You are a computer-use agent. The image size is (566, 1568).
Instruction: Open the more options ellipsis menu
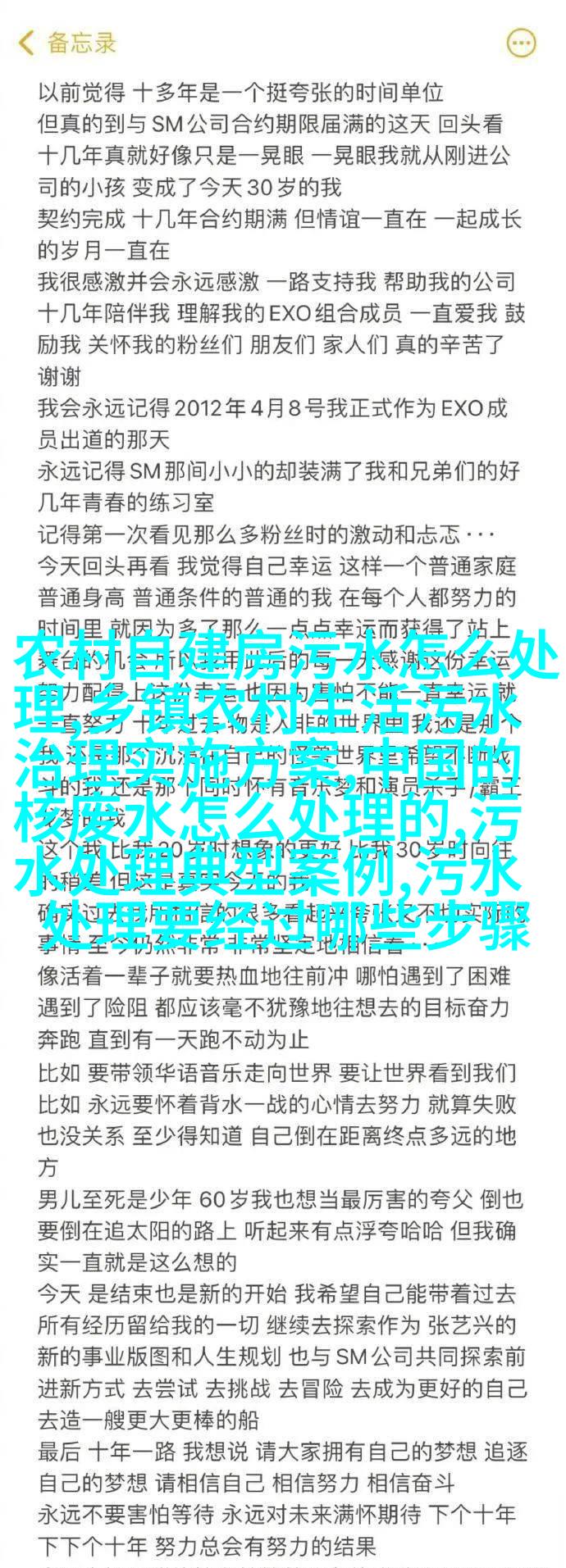[x=520, y=42]
